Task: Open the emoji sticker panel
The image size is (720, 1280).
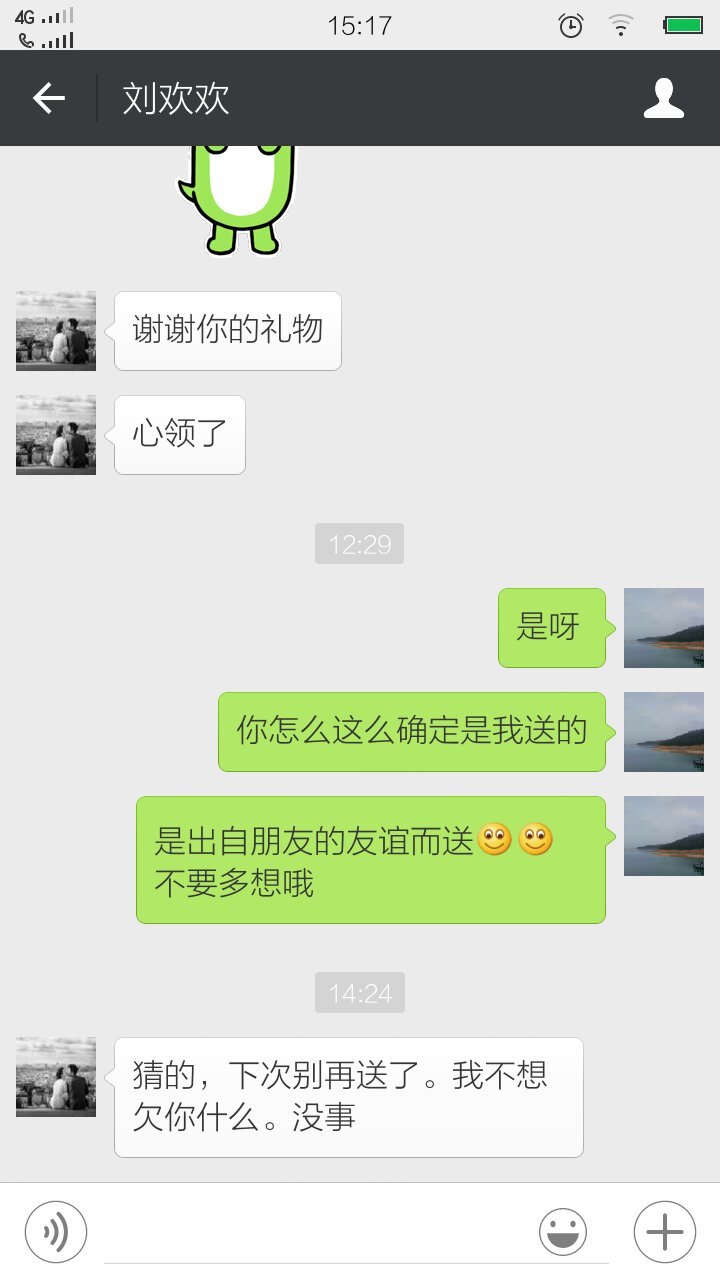Action: pyautogui.click(x=563, y=1231)
